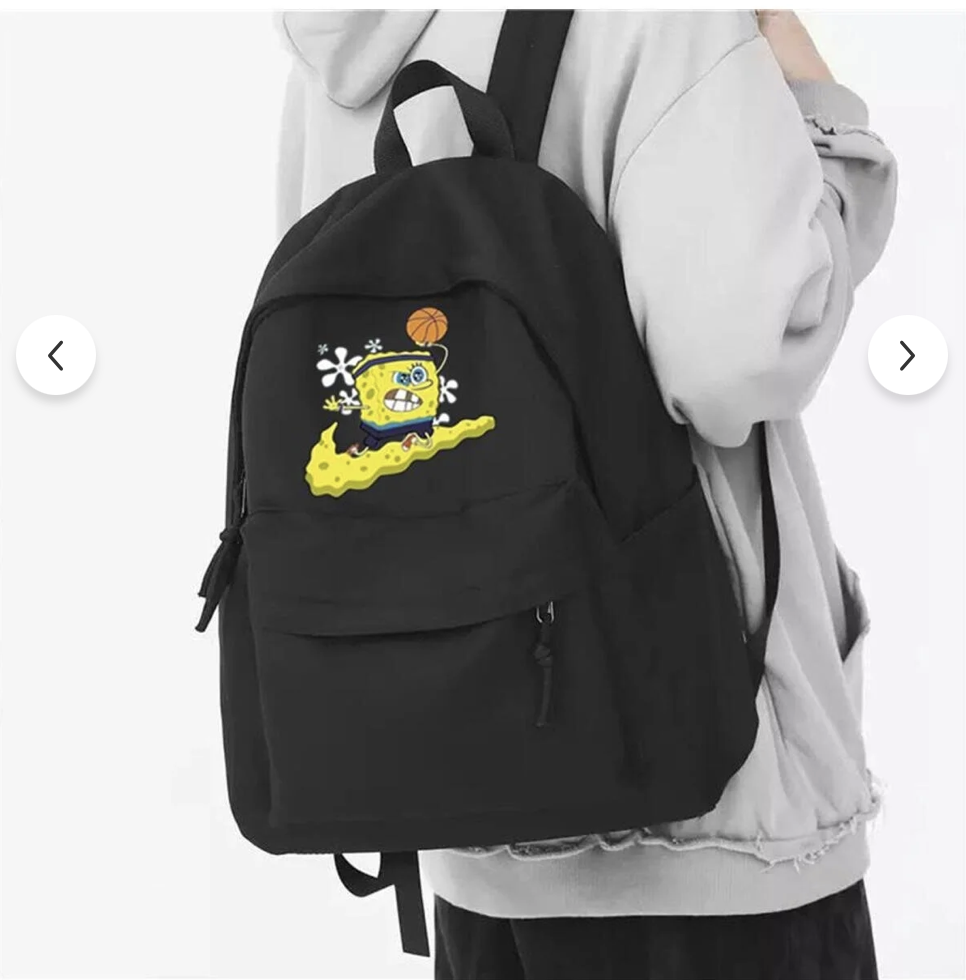This screenshot has height=980, width=966.
Task: Go to the previous product image
Action: [56, 355]
